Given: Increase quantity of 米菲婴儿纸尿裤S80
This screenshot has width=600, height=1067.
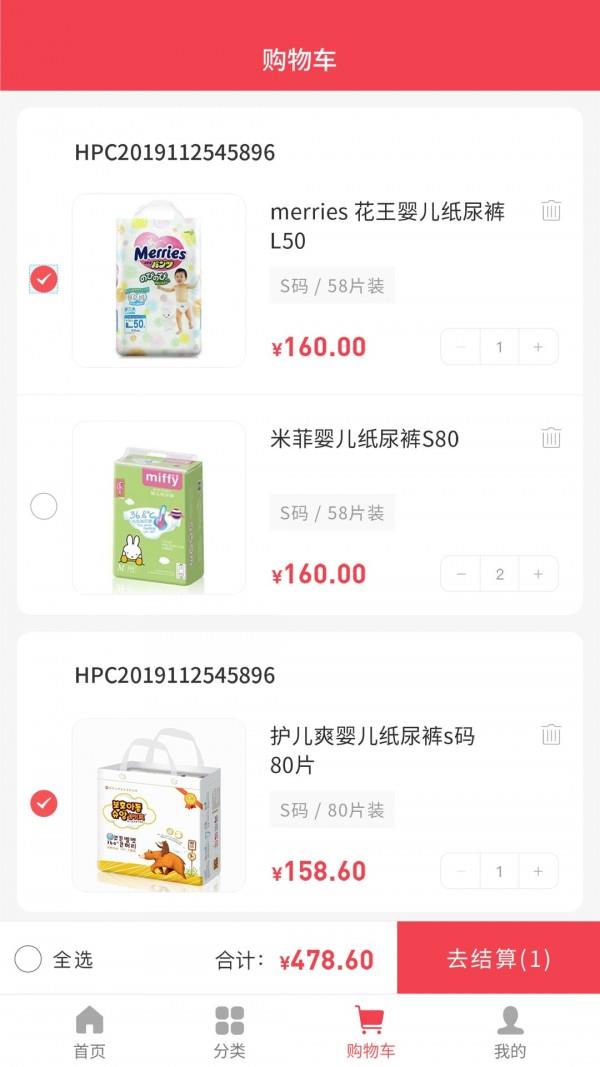Looking at the screenshot, I should pos(538,574).
